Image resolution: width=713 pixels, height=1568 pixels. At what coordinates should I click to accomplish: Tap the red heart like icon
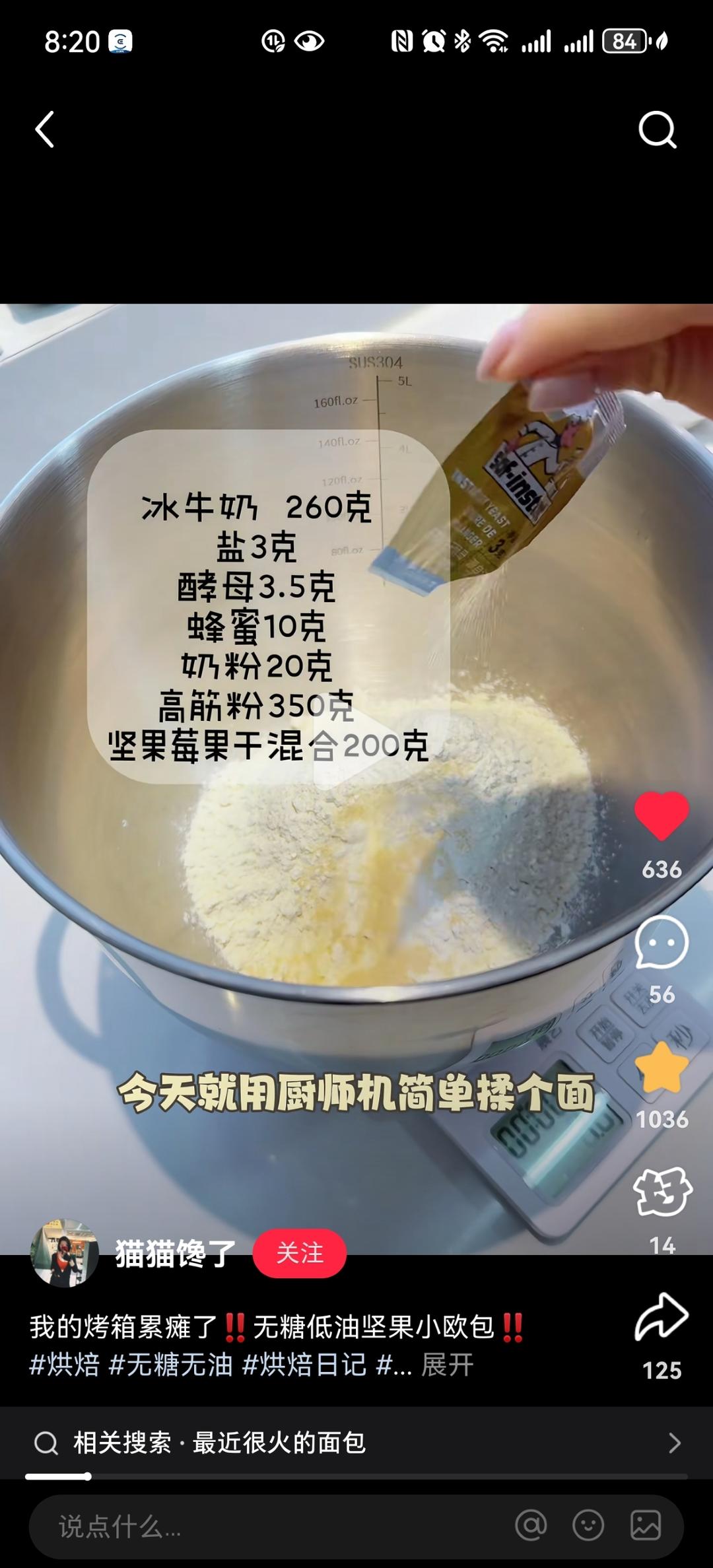(x=662, y=816)
